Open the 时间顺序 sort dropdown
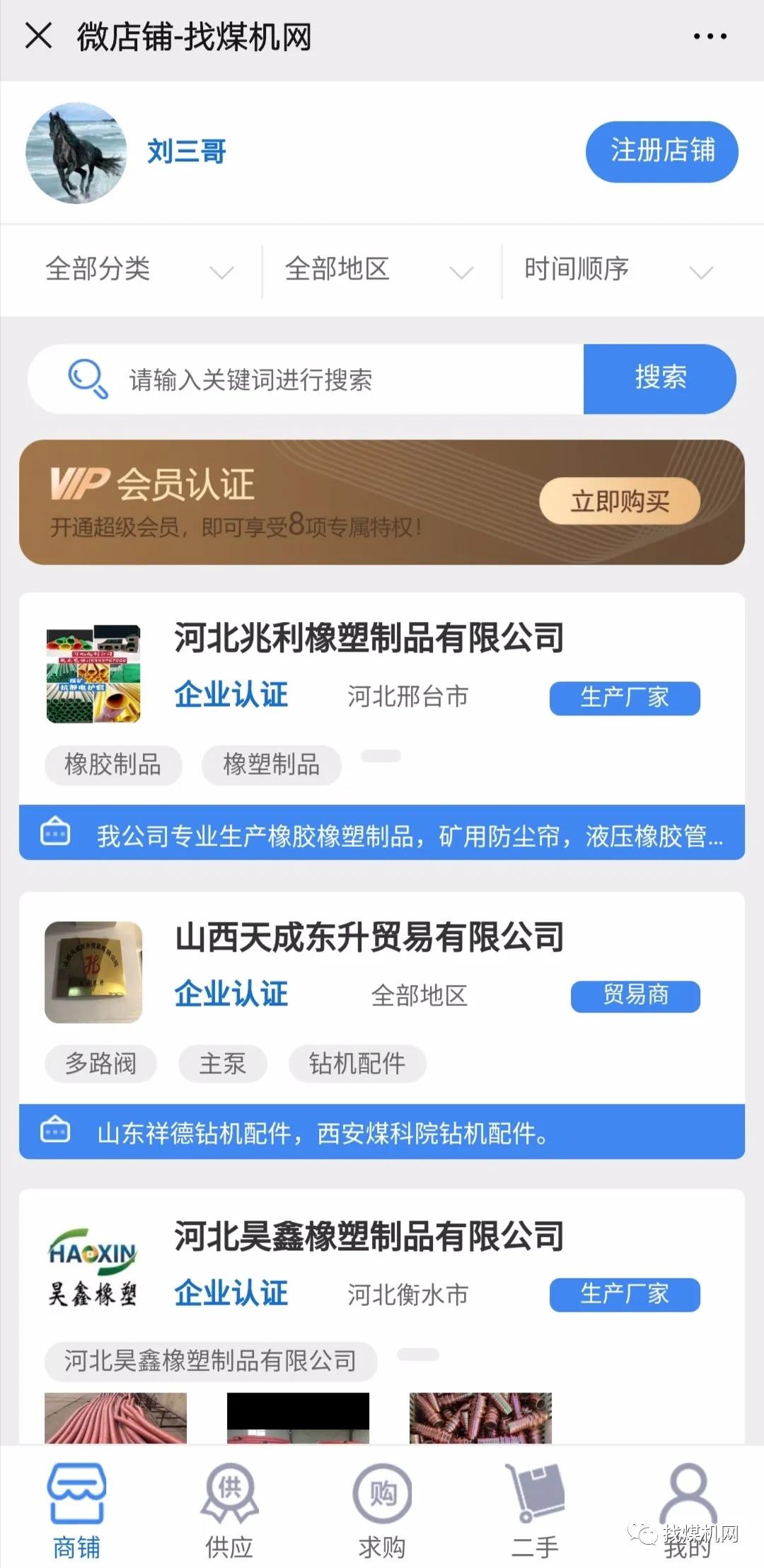The height and width of the screenshot is (1568, 764). [618, 270]
